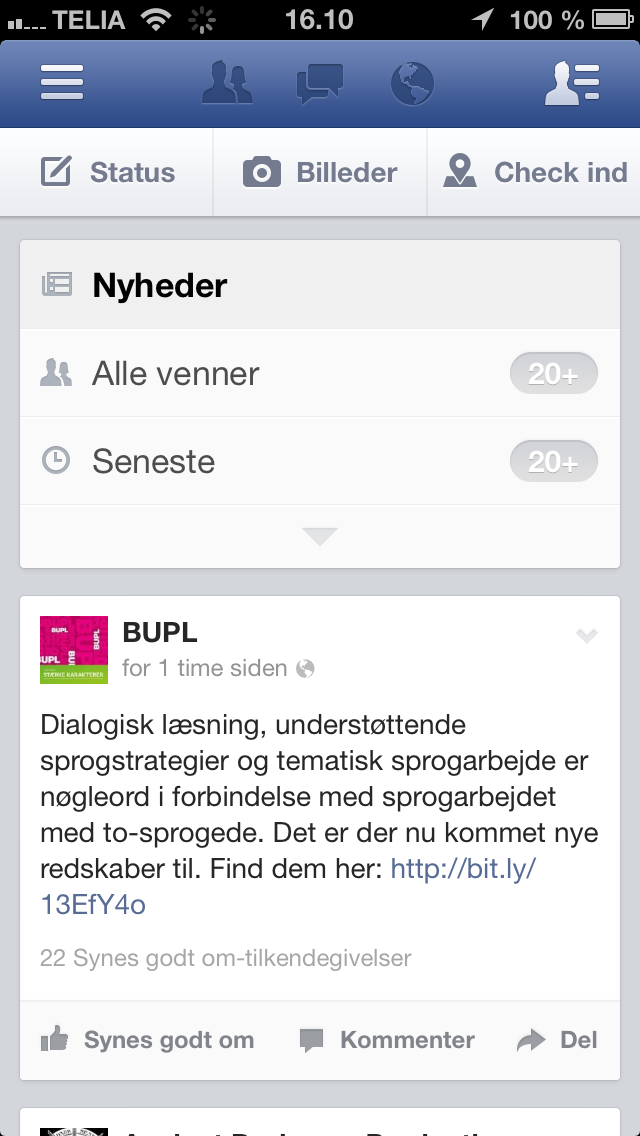This screenshot has height=1136, width=640.
Task: Tap Kommenter on BUPL's post
Action: click(387, 1040)
